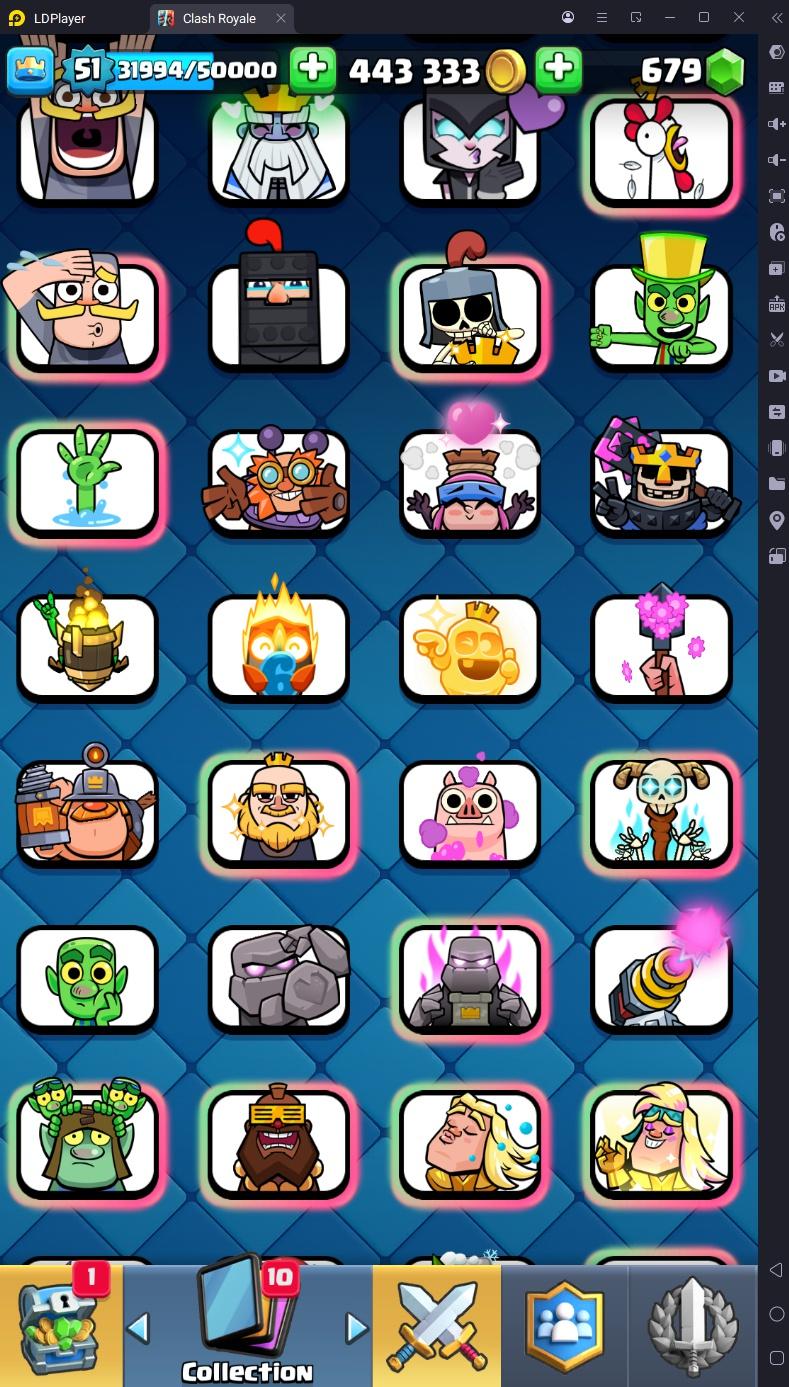The width and height of the screenshot is (789, 1387).
Task: Select the green zombie hand emote
Action: coord(88,480)
